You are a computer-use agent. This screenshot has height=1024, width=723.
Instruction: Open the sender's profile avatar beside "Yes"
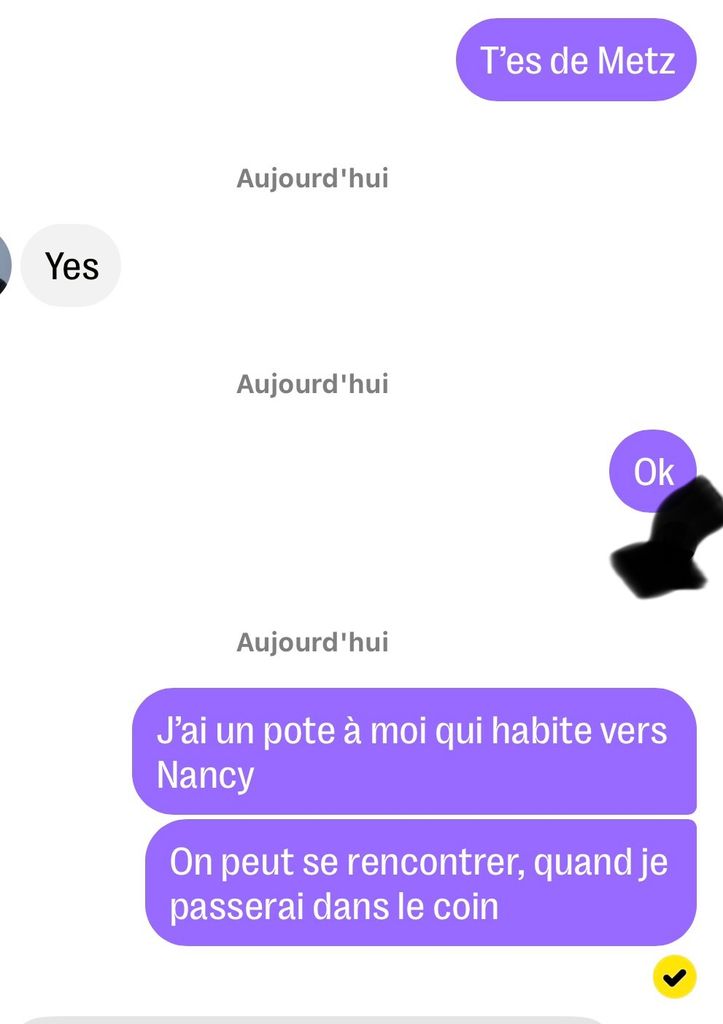(4, 265)
